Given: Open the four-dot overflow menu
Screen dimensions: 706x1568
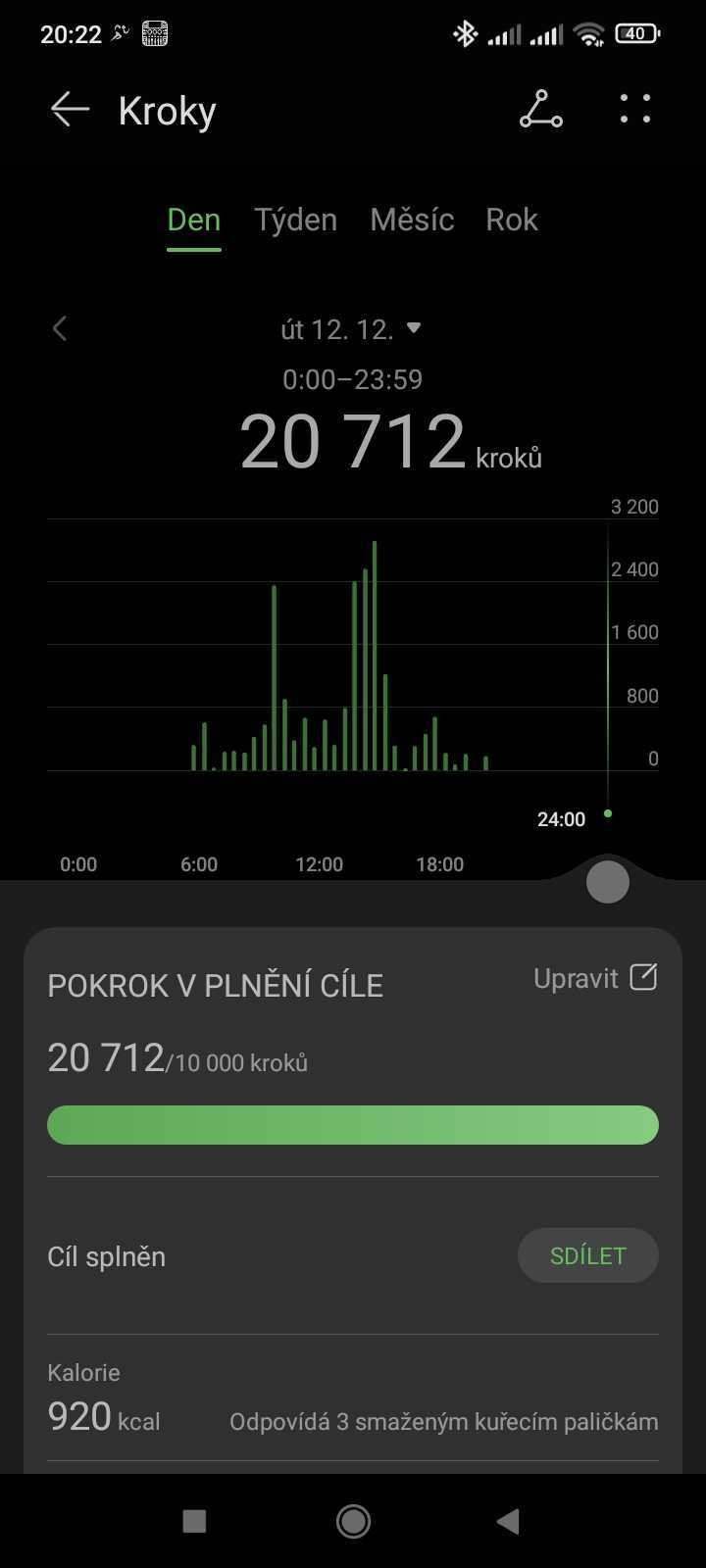Looking at the screenshot, I should pyautogui.click(x=635, y=109).
